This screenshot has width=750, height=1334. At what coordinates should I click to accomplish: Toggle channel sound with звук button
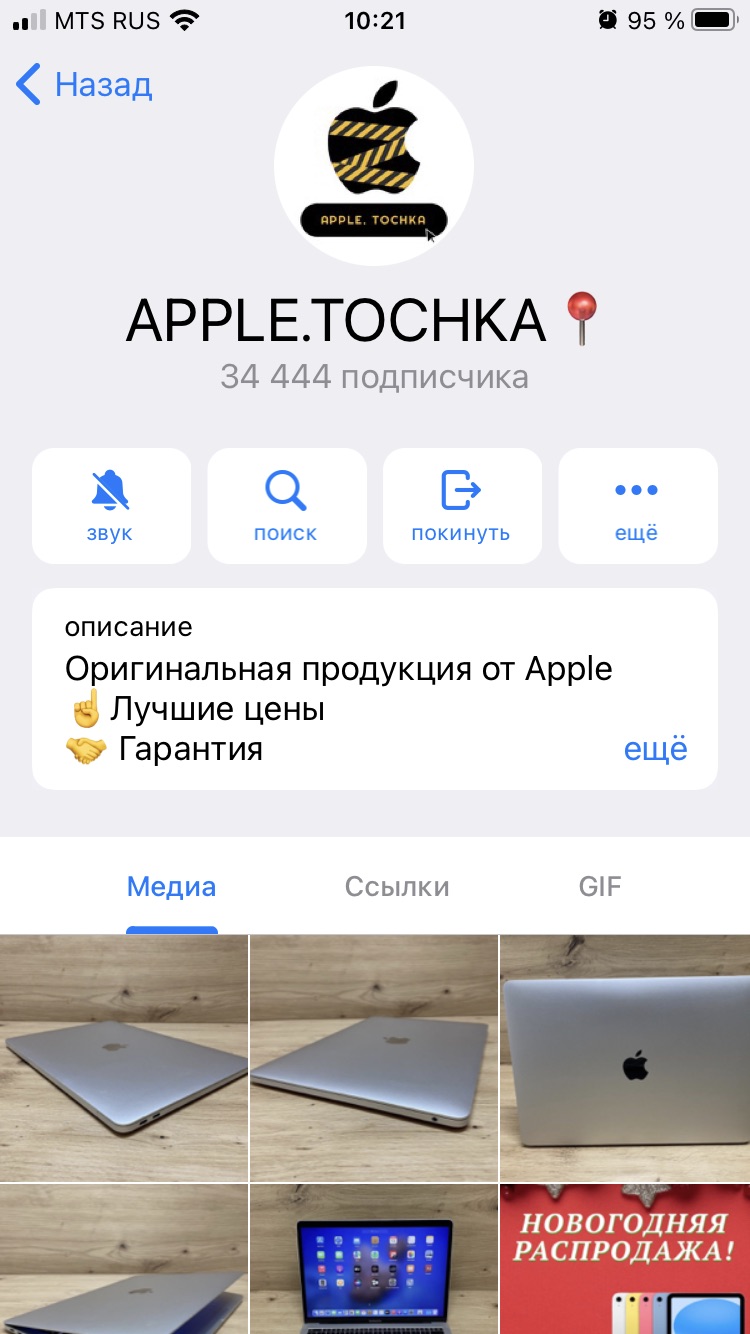point(111,505)
